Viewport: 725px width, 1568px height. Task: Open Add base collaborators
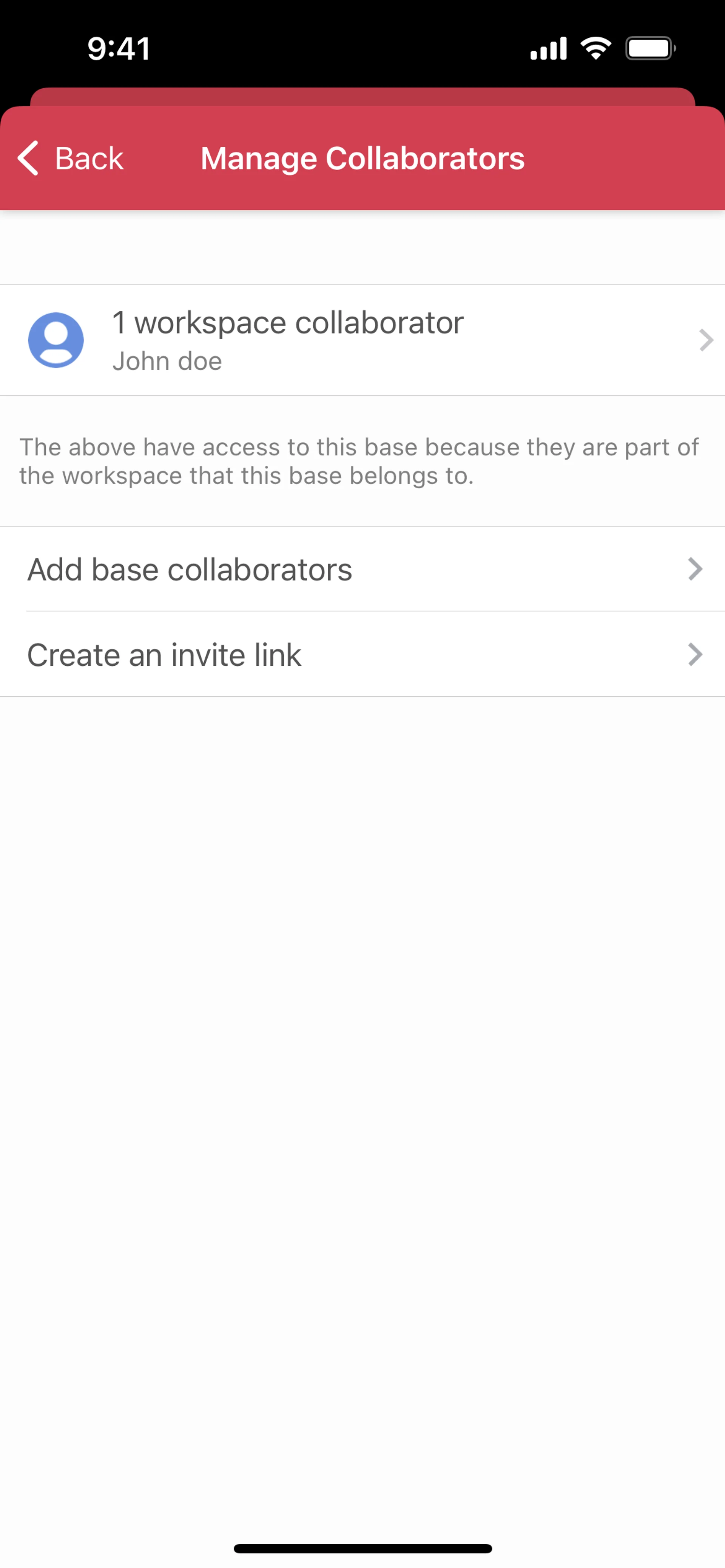click(x=362, y=569)
